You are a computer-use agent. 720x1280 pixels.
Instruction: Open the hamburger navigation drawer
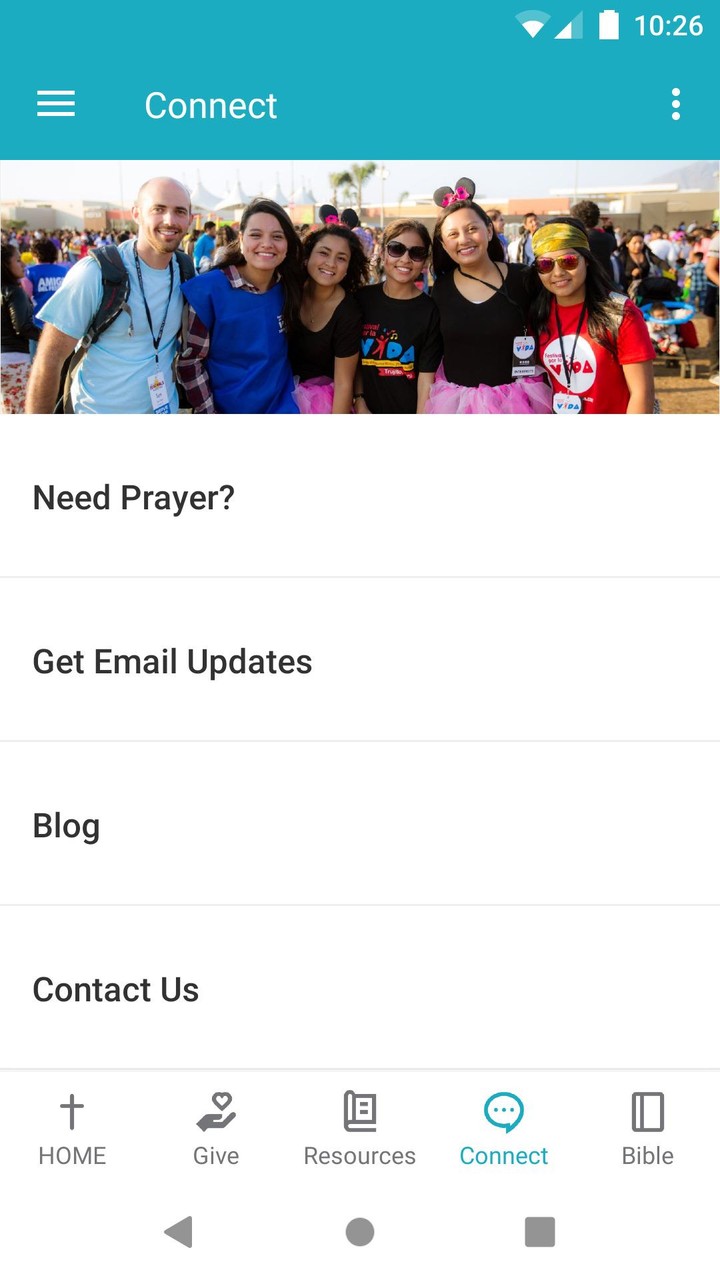click(56, 105)
